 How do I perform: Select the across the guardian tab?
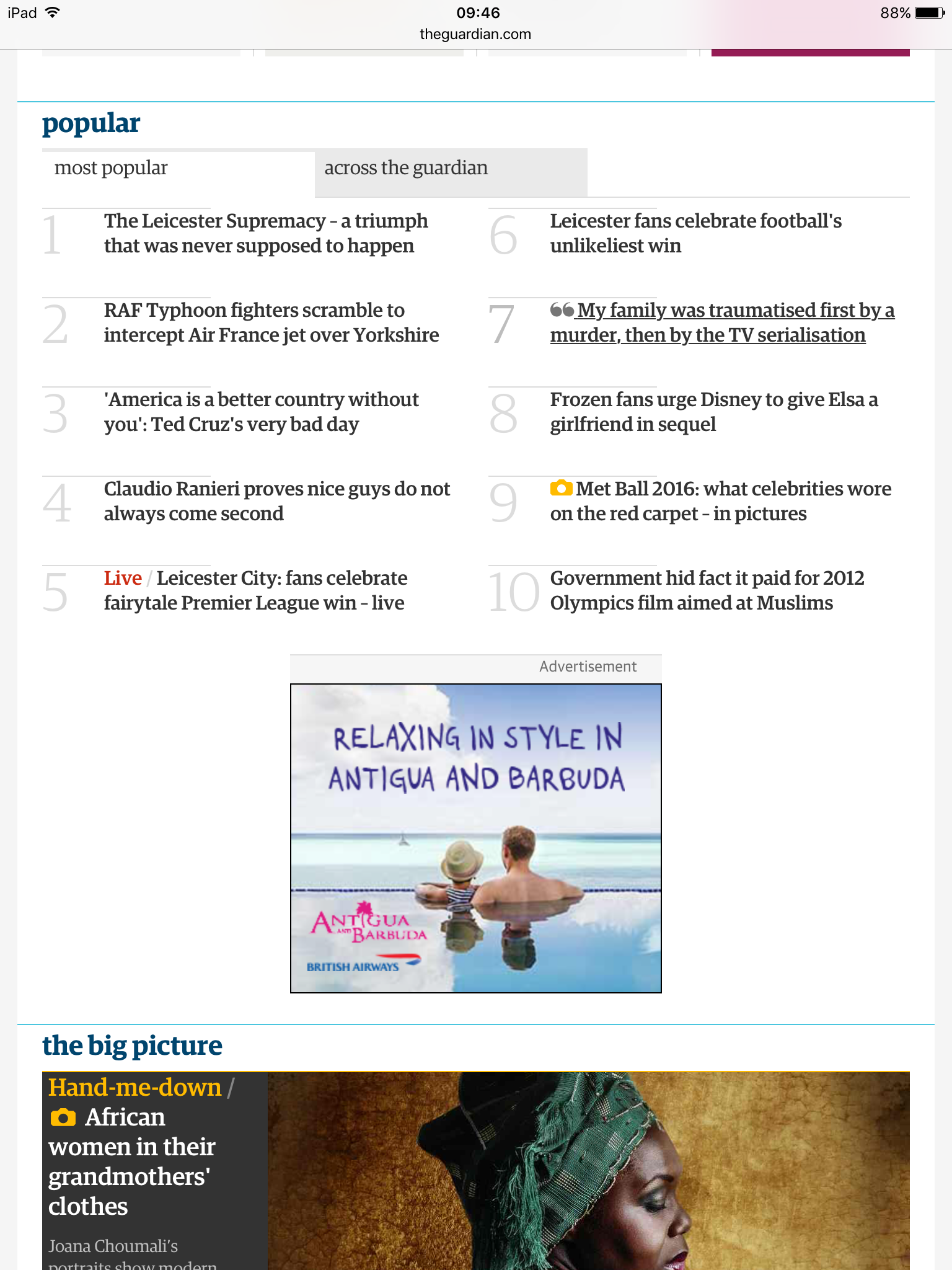[406, 168]
